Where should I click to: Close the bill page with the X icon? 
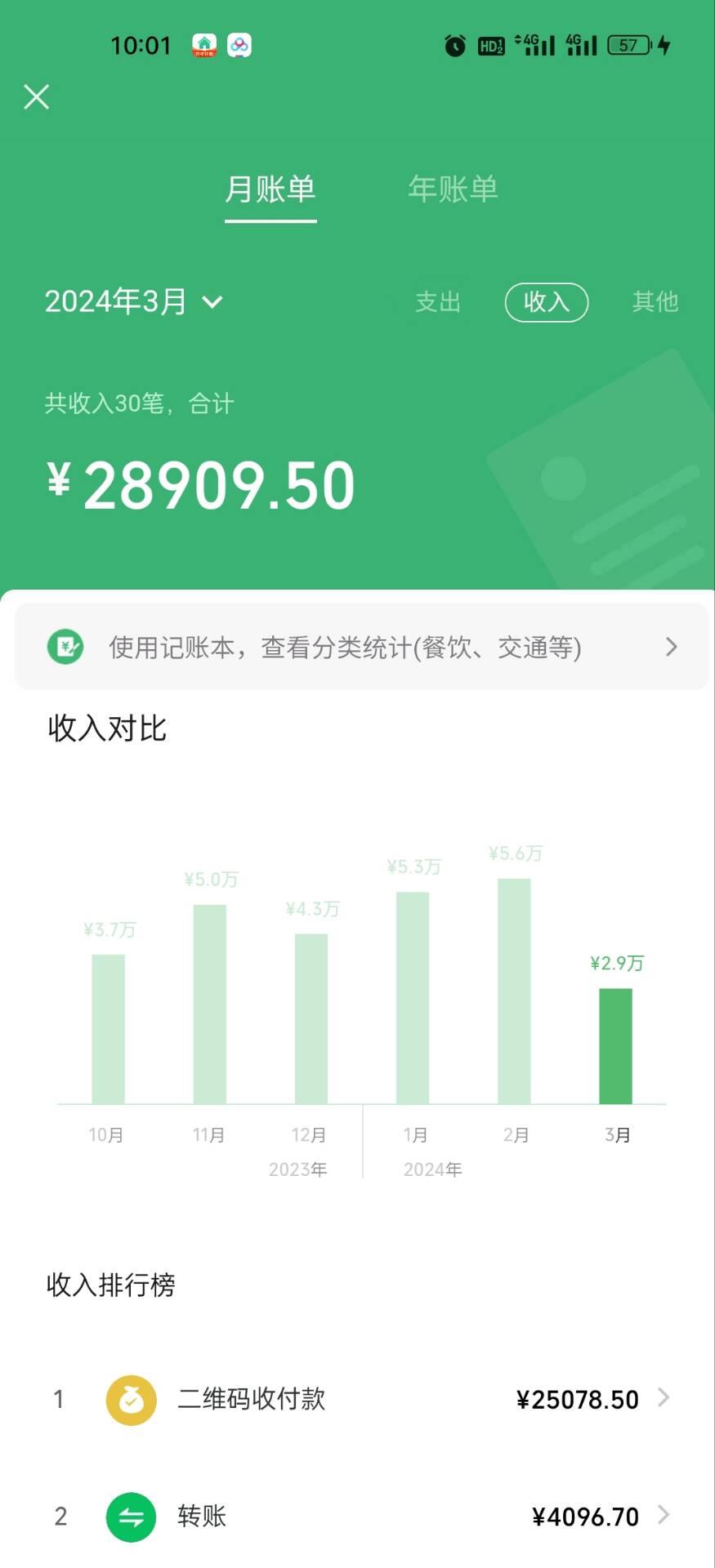(36, 96)
